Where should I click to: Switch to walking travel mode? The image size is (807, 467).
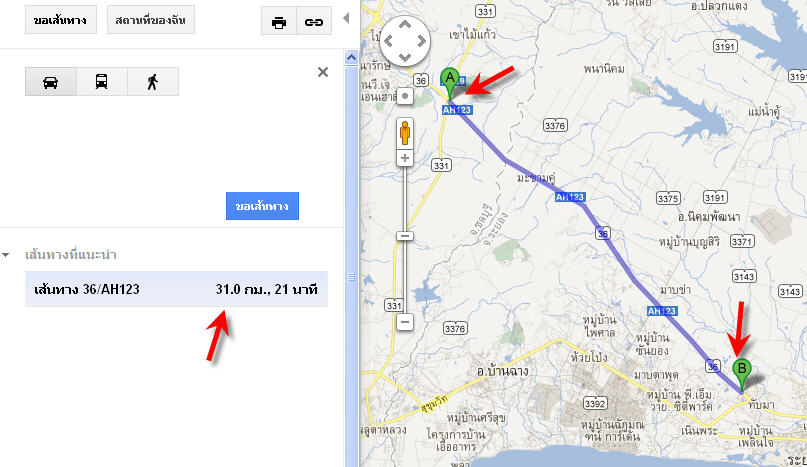click(152, 82)
